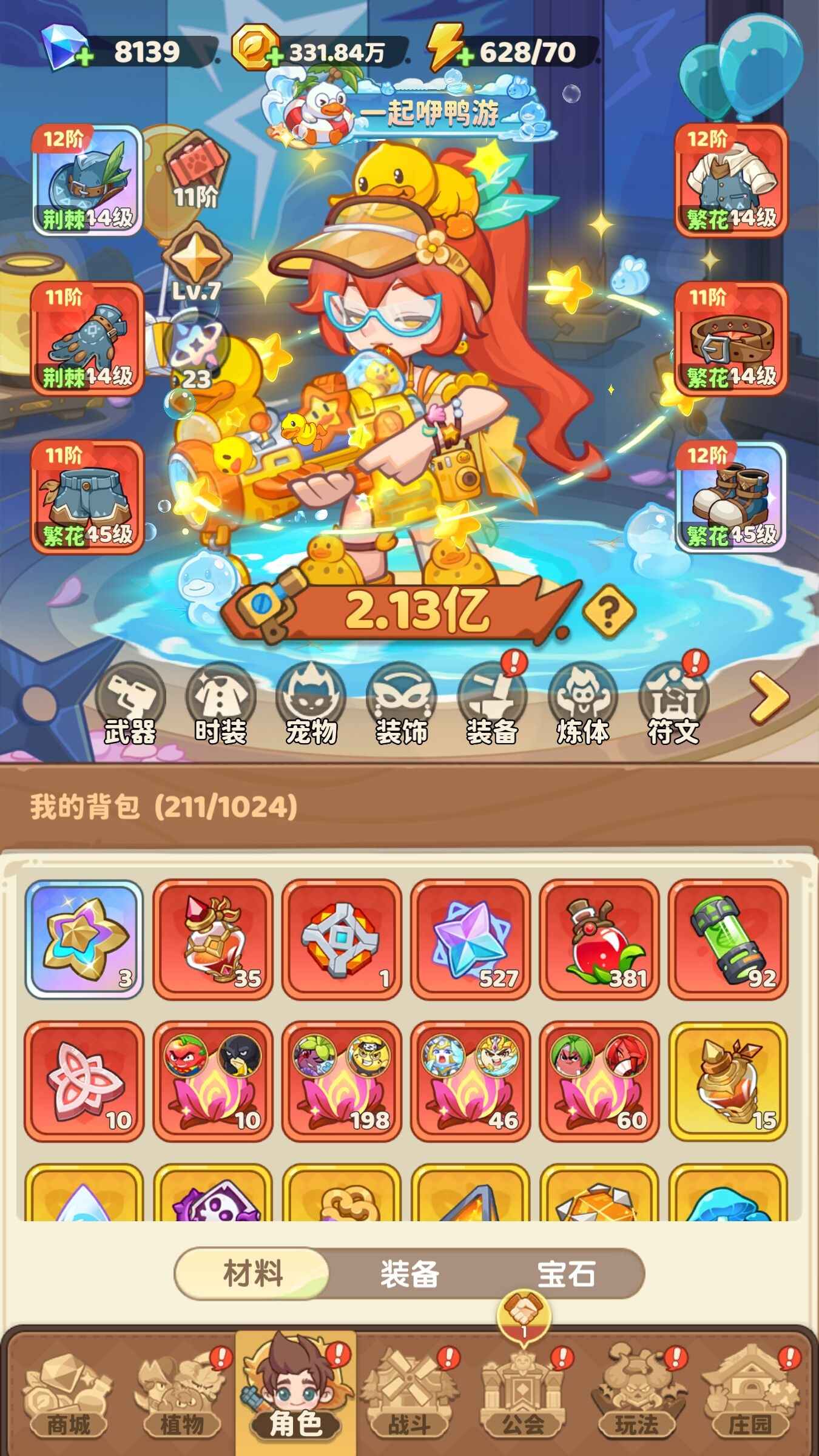Tap the plus next to 331.84万 gold coins

[x=275, y=58]
